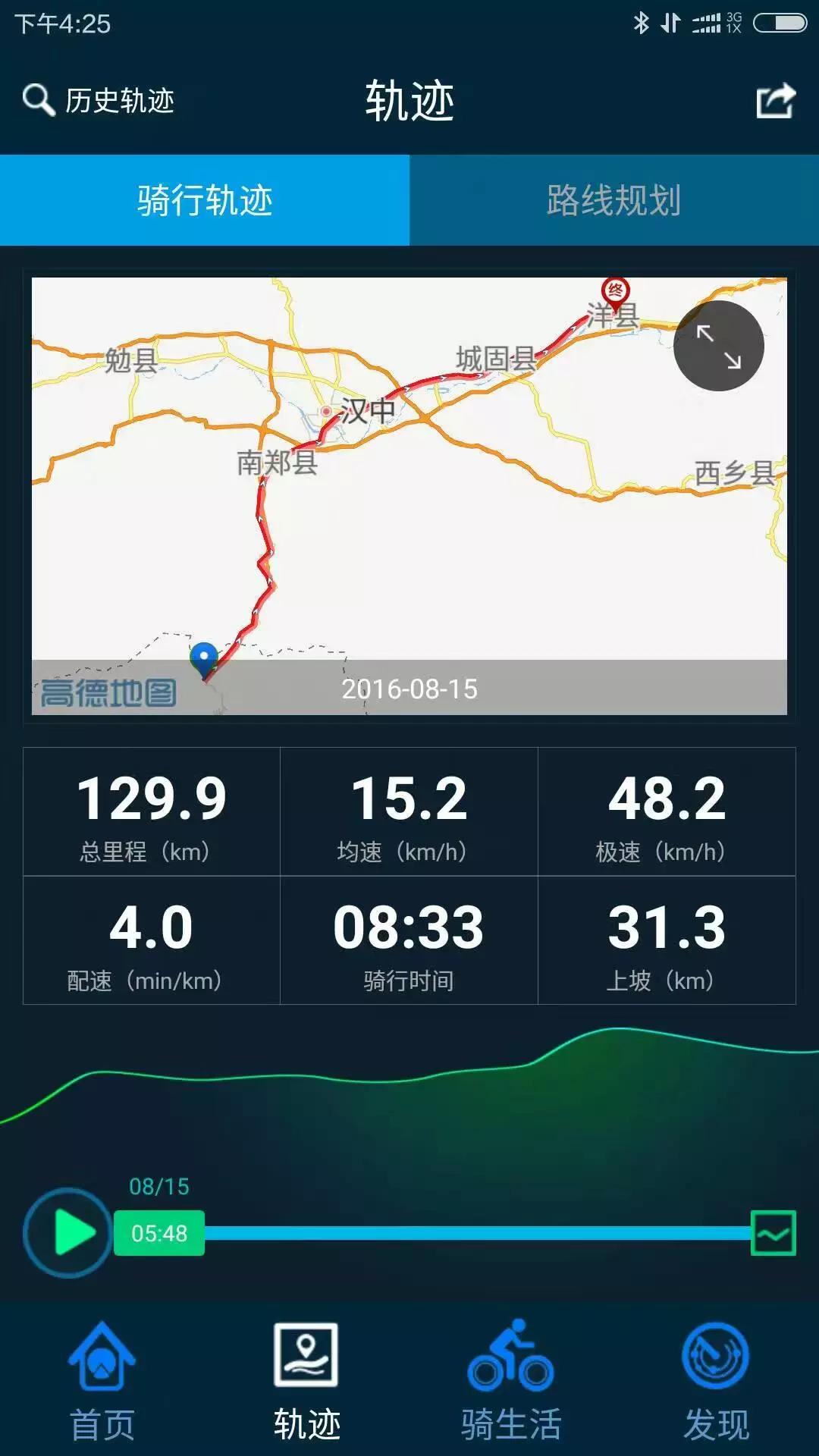Play the track replay
Image resolution: width=819 pixels, height=1456 pixels.
68,1232
